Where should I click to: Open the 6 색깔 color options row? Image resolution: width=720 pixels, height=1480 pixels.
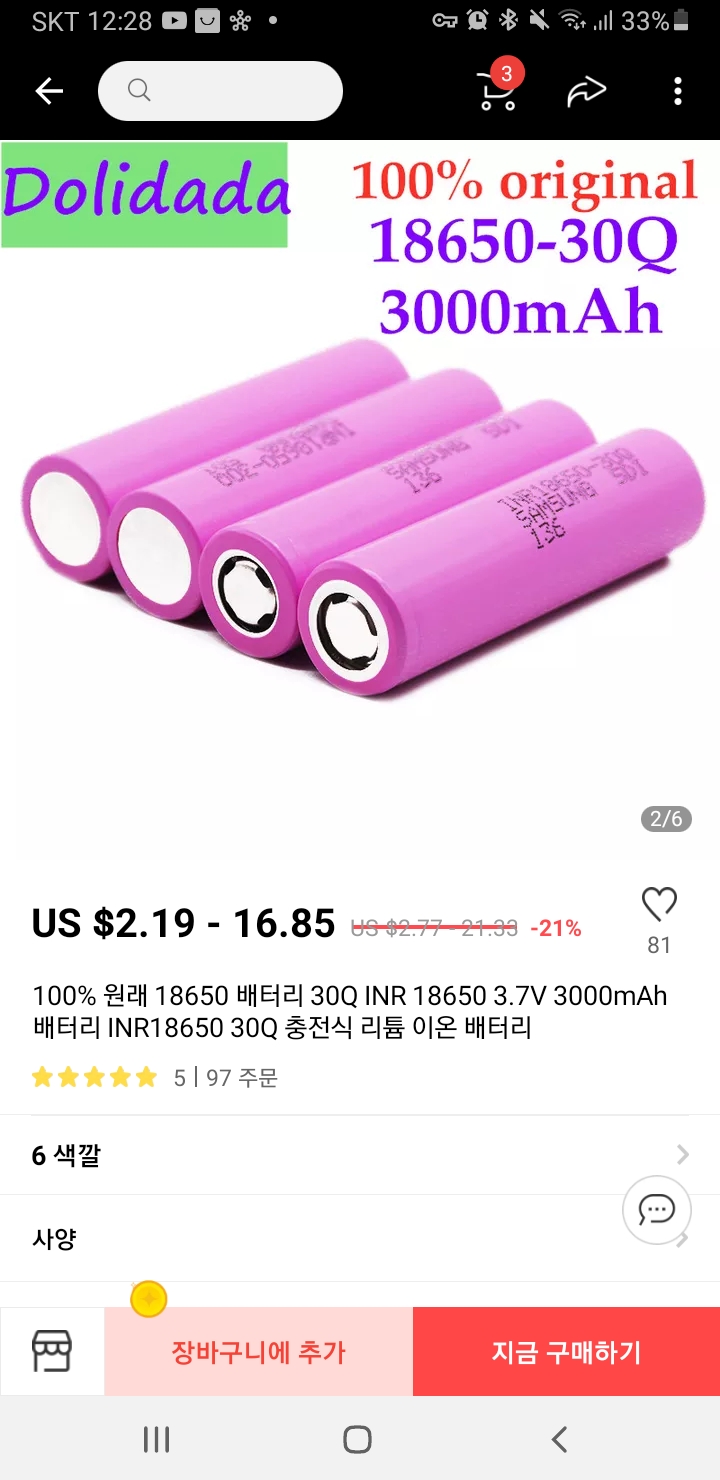tap(360, 1156)
